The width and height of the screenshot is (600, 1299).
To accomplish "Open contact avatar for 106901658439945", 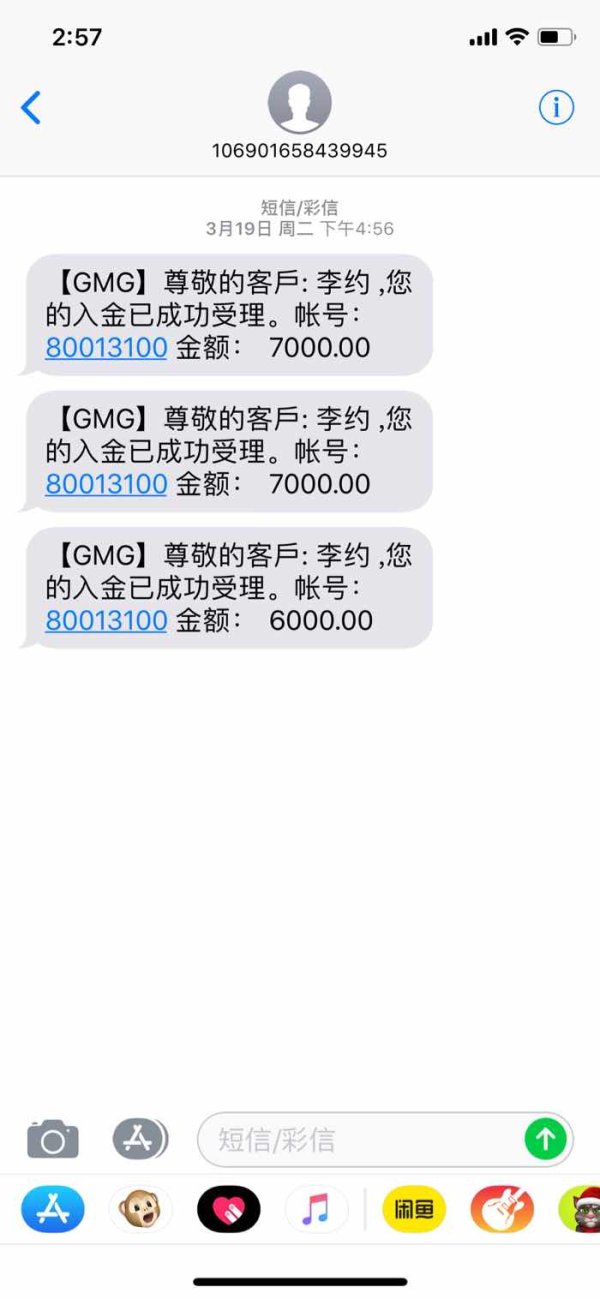I will (299, 102).
